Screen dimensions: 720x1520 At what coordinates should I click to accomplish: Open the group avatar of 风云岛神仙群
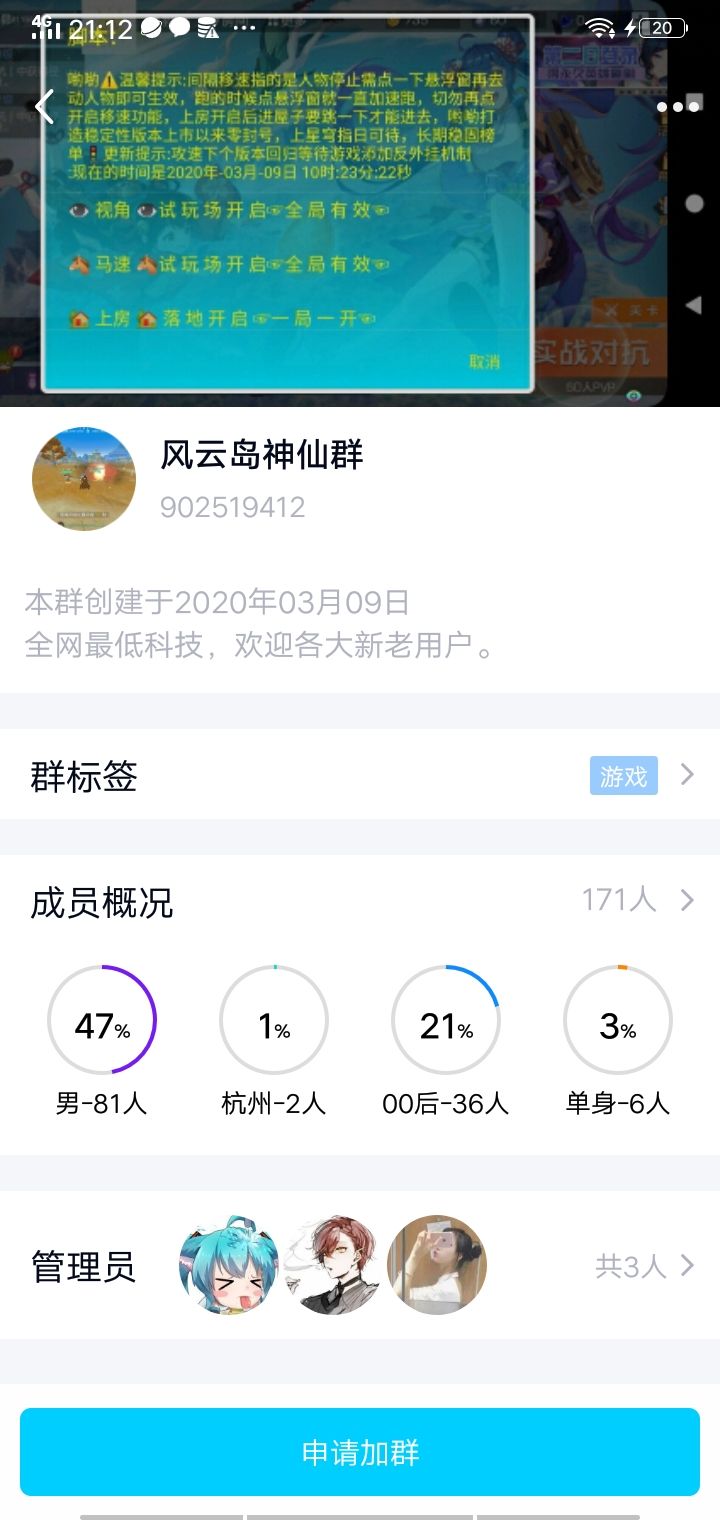pyautogui.click(x=84, y=478)
